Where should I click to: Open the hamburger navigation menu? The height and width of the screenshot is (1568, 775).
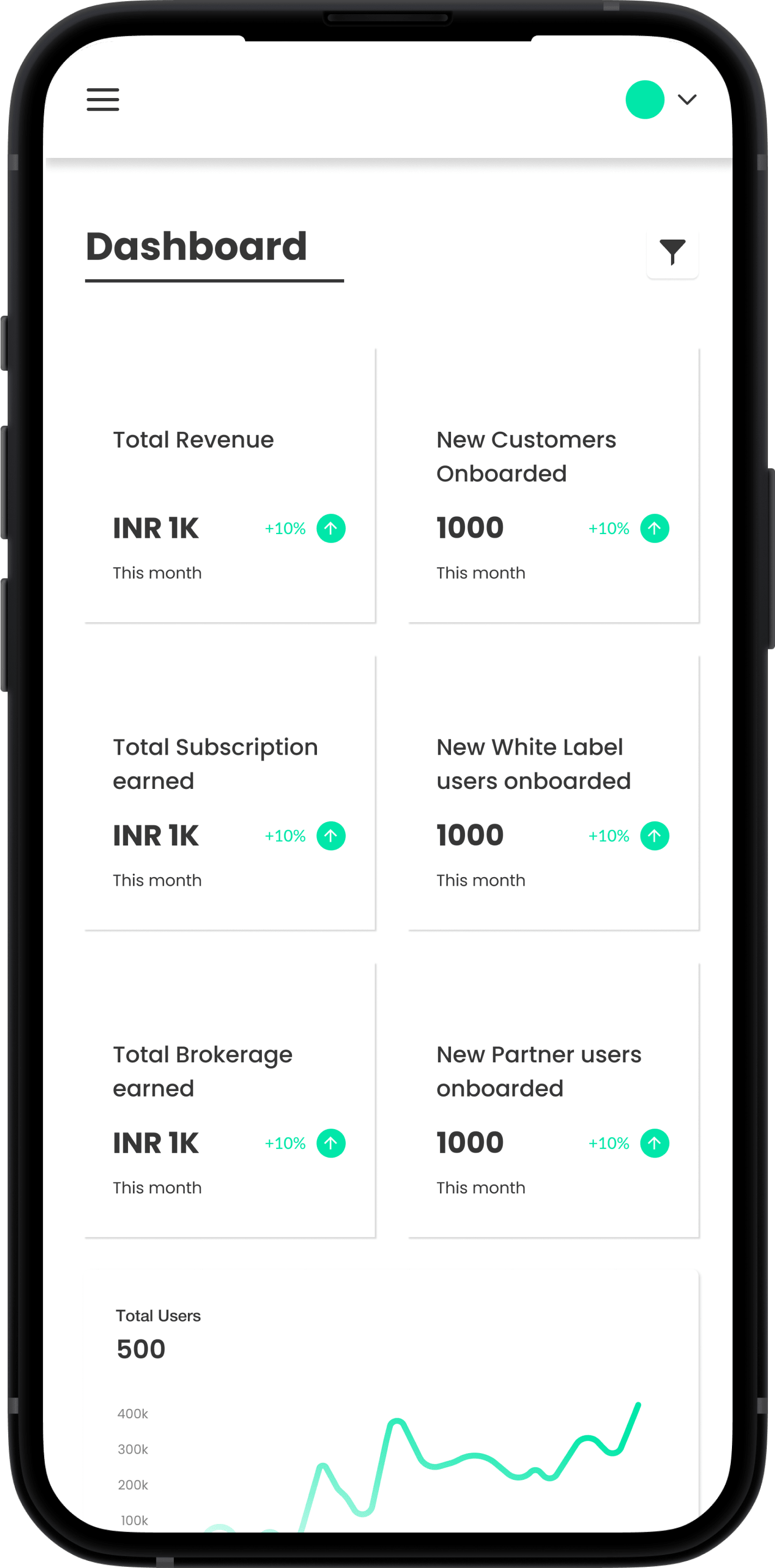click(x=103, y=100)
